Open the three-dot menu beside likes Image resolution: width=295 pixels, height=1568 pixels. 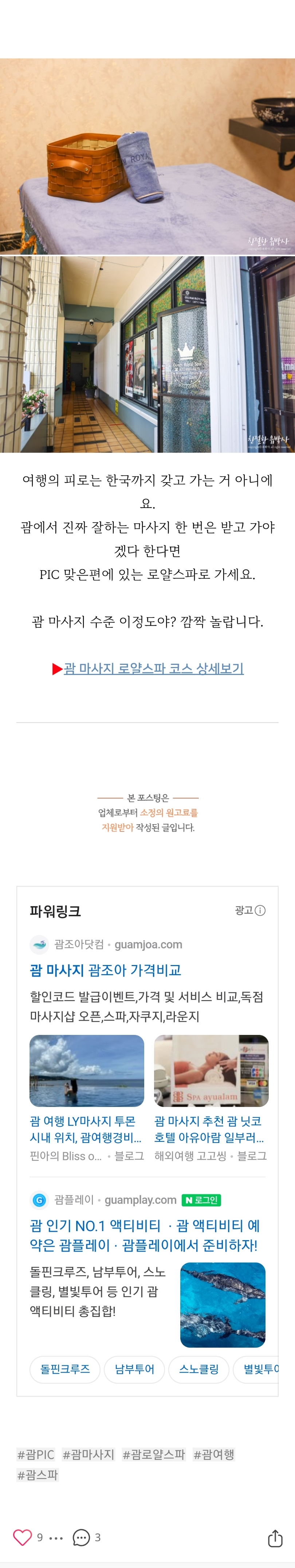click(56, 1537)
